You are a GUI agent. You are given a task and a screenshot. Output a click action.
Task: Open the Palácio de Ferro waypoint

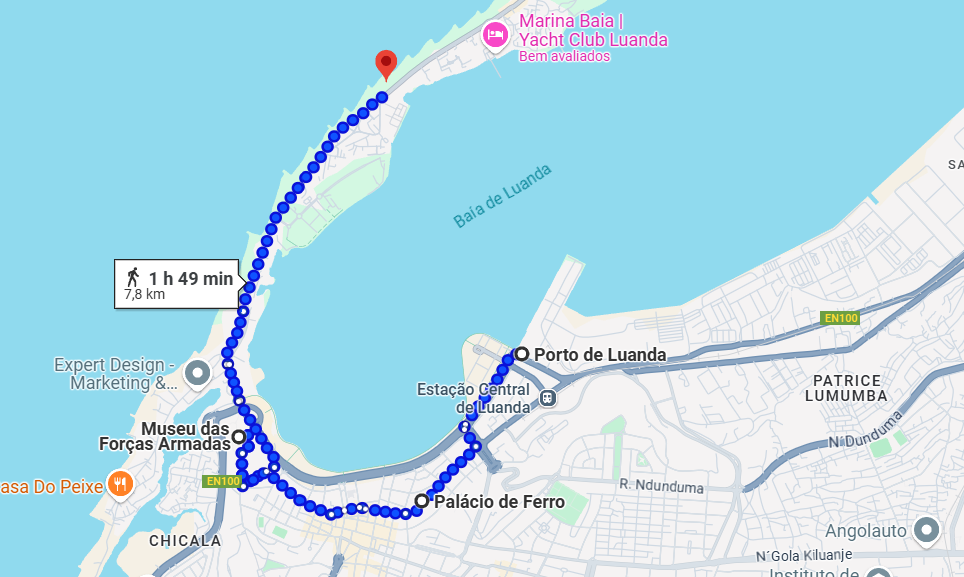pyautogui.click(x=422, y=502)
